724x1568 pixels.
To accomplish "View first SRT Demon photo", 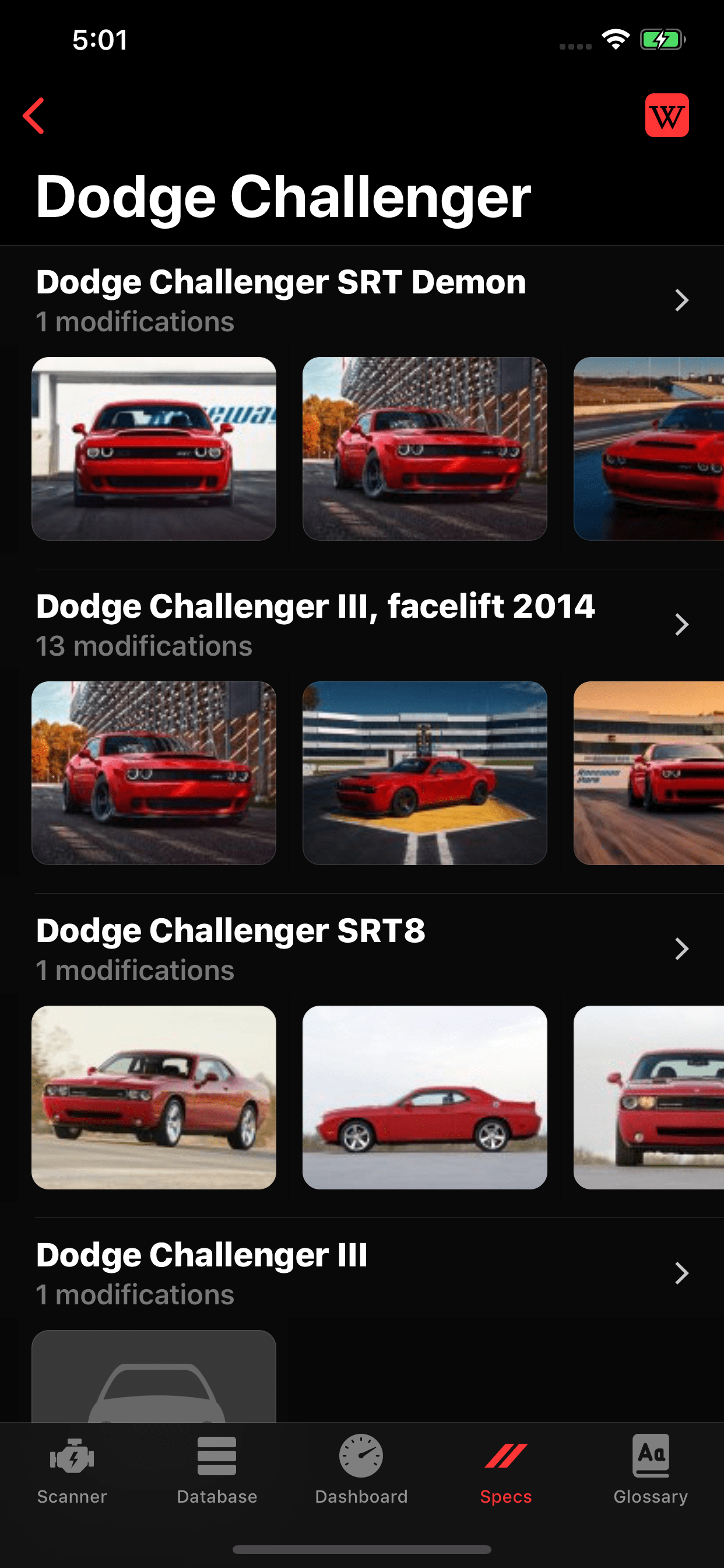I will tap(154, 449).
